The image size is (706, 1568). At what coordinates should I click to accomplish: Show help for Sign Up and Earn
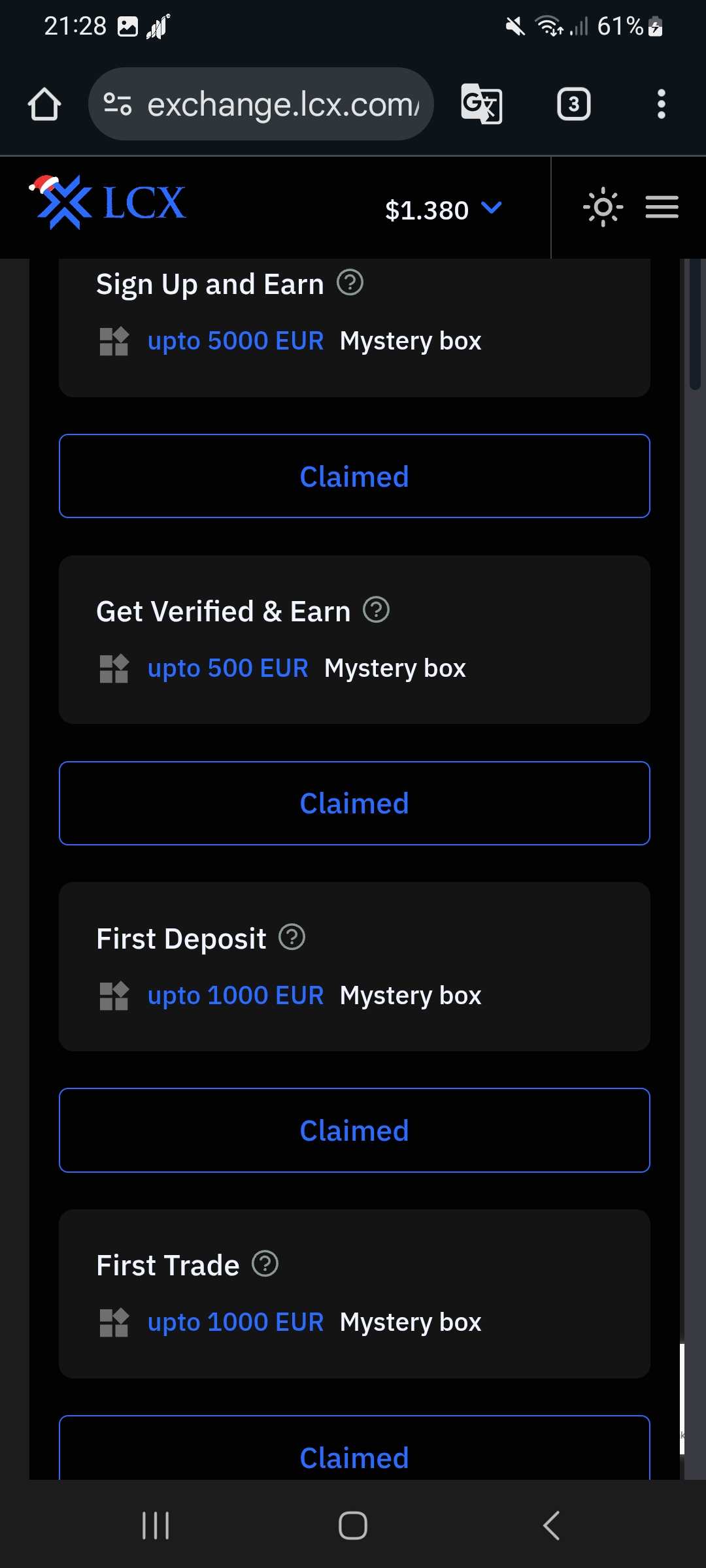coord(350,283)
